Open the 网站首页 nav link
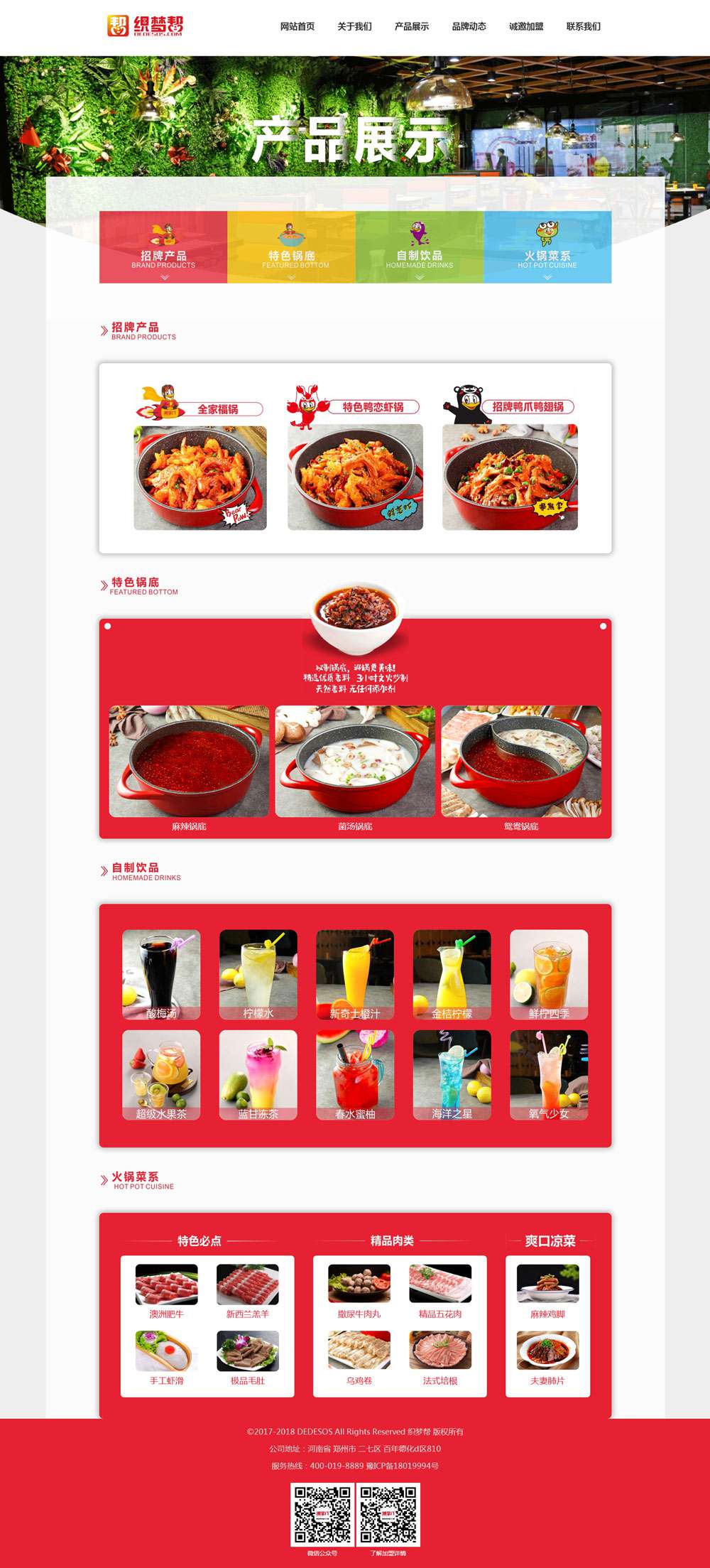710x1568 pixels. [x=297, y=26]
